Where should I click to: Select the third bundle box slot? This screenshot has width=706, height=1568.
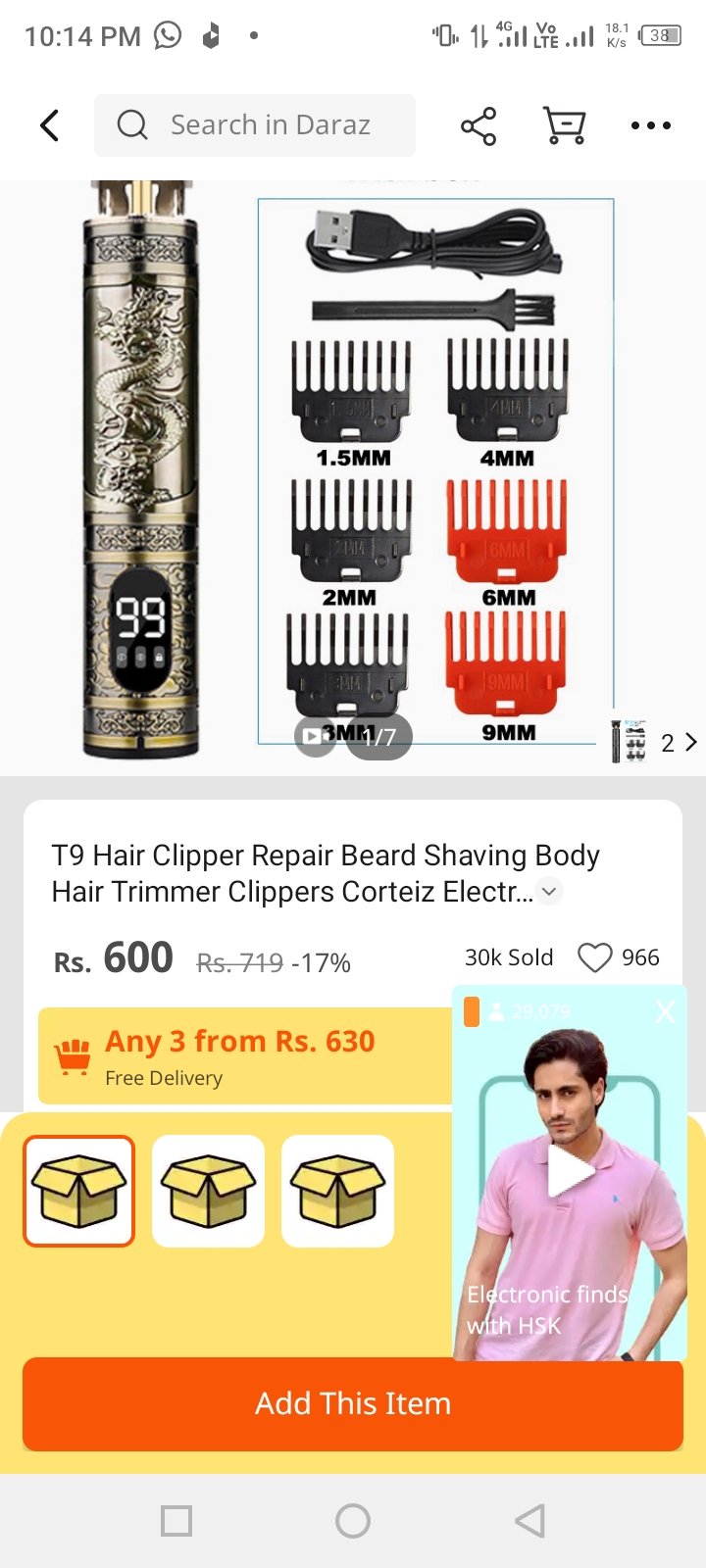coord(337,1191)
